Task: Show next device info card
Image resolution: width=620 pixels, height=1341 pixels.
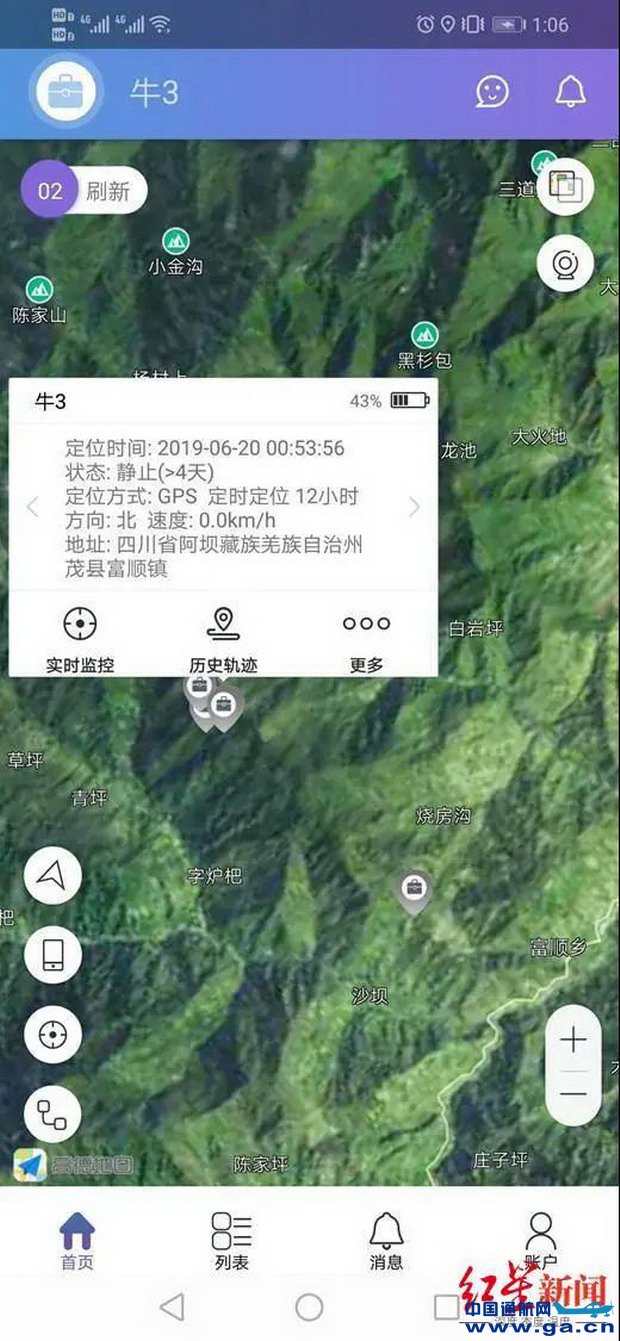Action: pyautogui.click(x=414, y=507)
